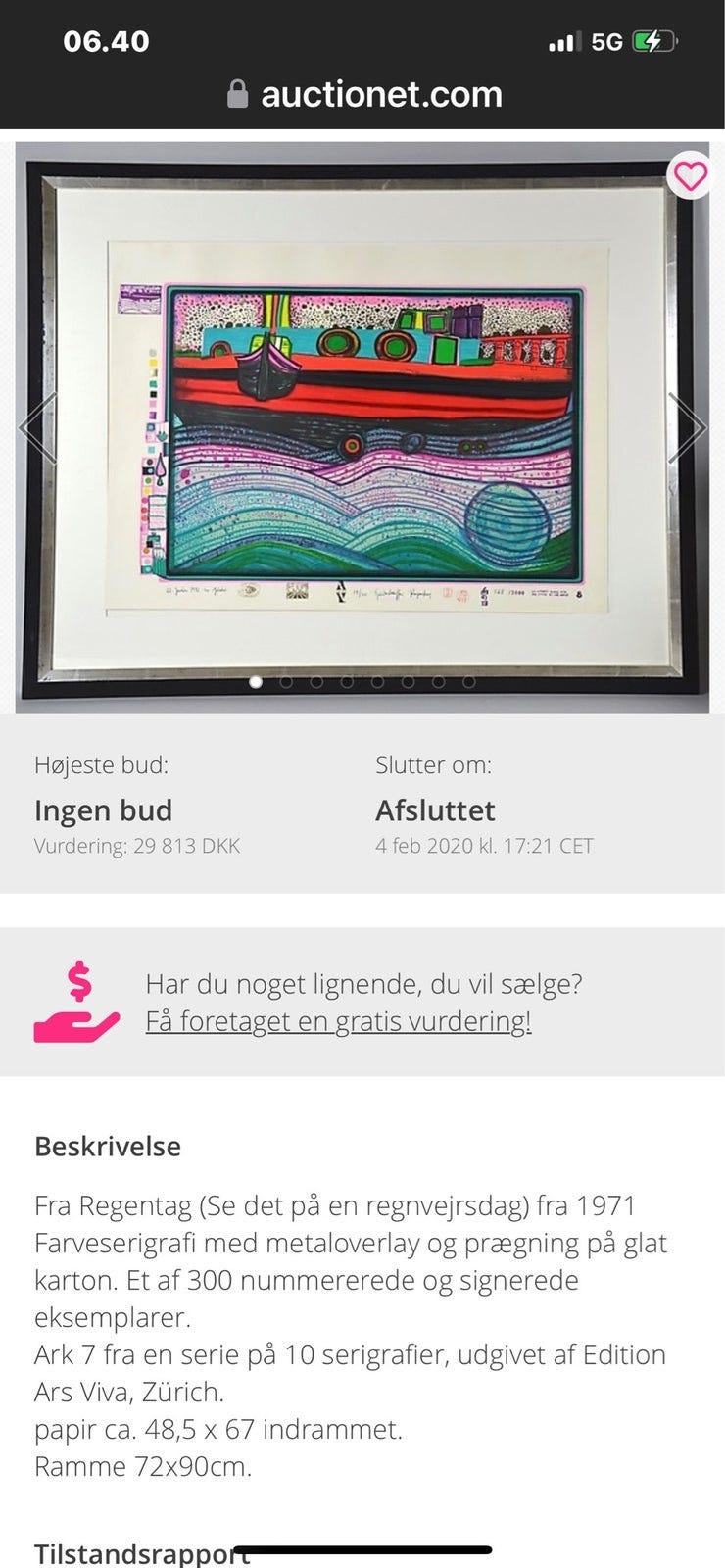Tap the cellular signal strength bars
The height and width of the screenshot is (1568, 725).
562,41
